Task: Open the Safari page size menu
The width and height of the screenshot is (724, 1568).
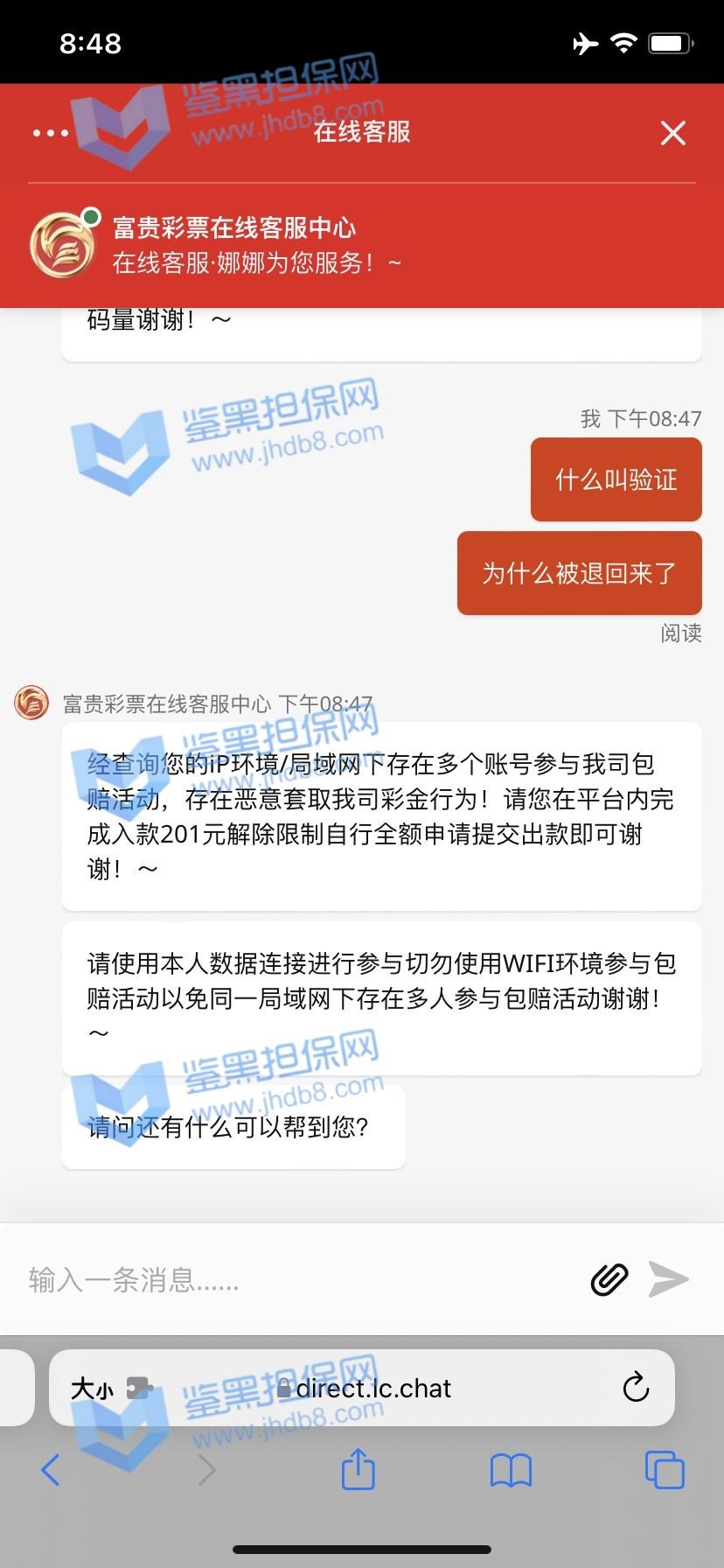Action: point(93,1389)
